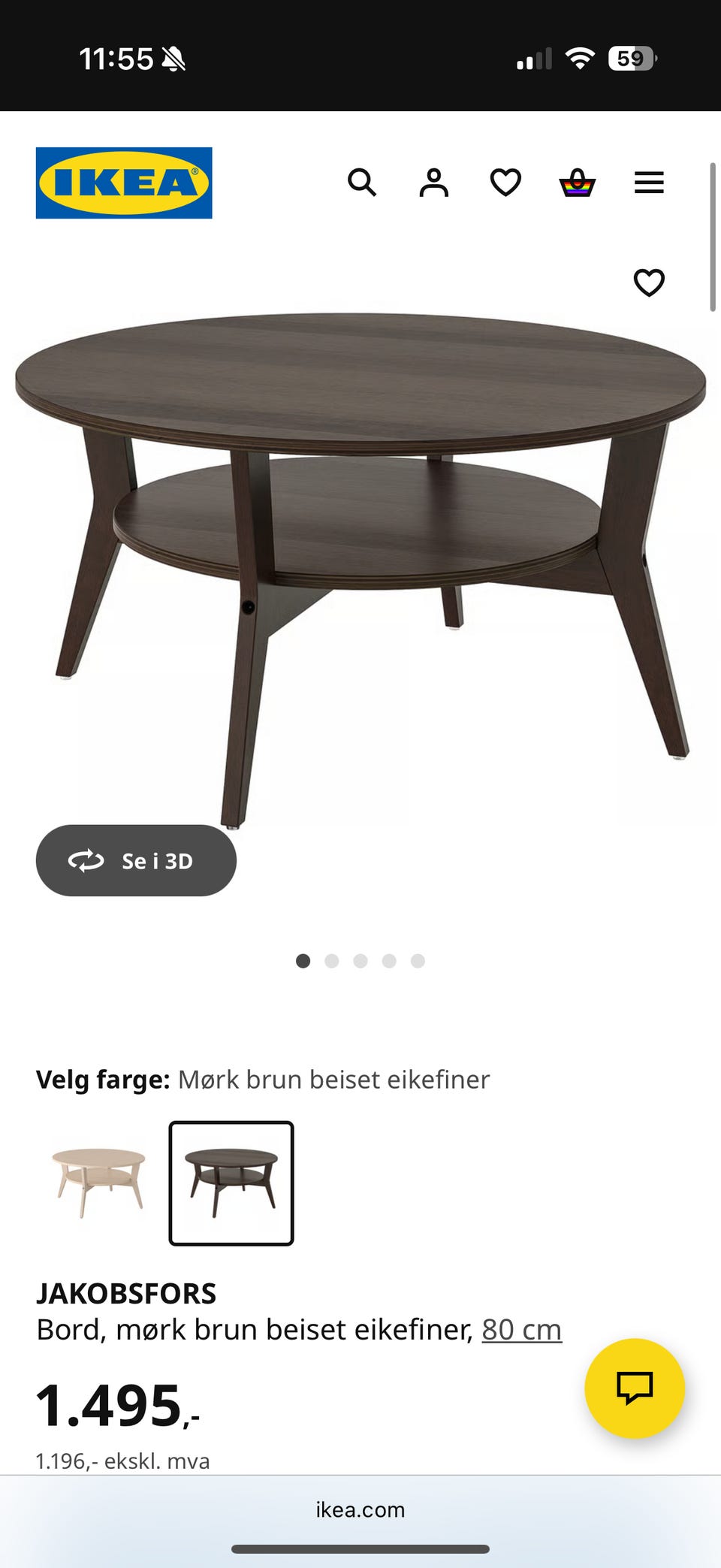Jump to the last carousel dot
This screenshot has width=721, height=1568.
click(418, 961)
